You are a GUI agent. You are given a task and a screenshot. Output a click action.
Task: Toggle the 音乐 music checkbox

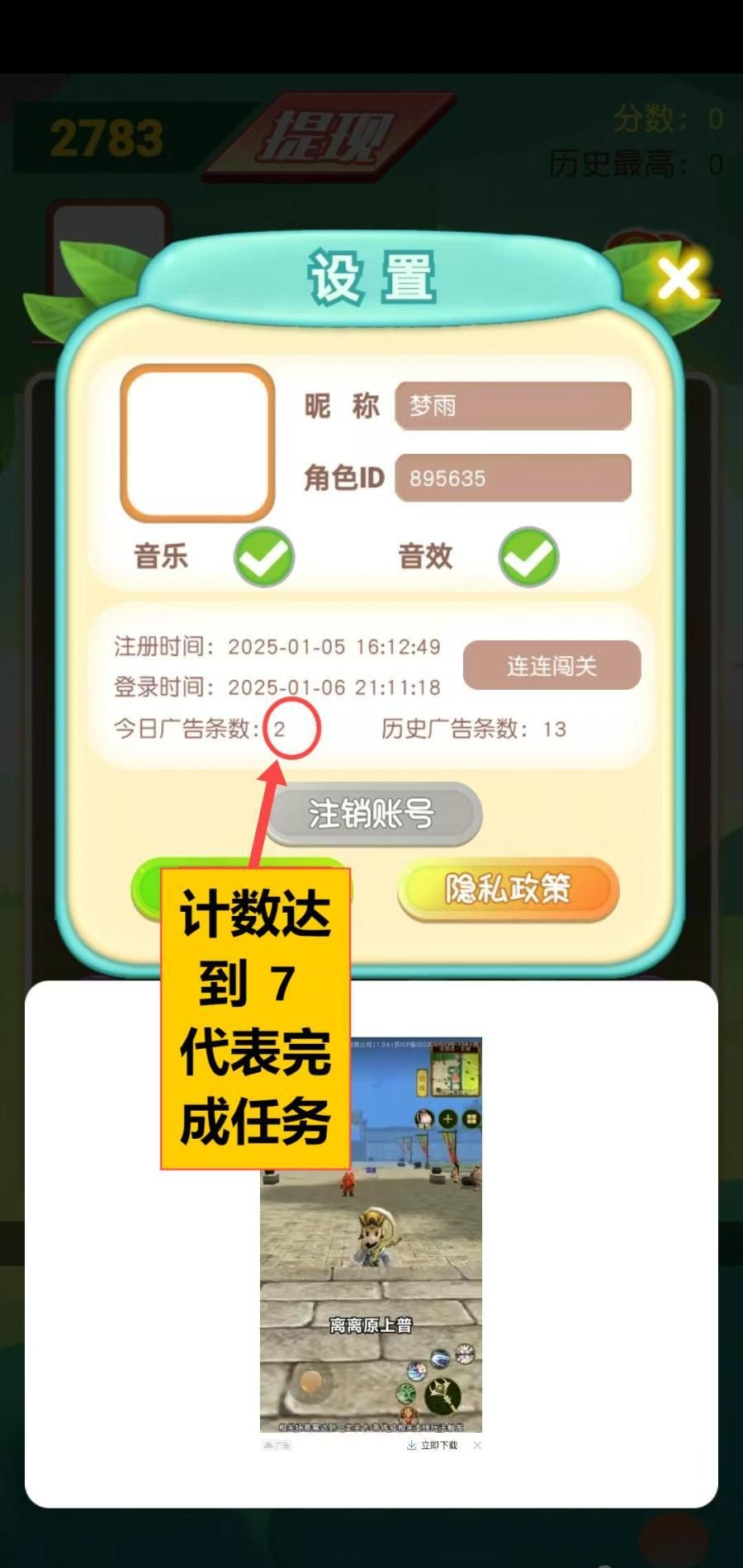point(264,557)
